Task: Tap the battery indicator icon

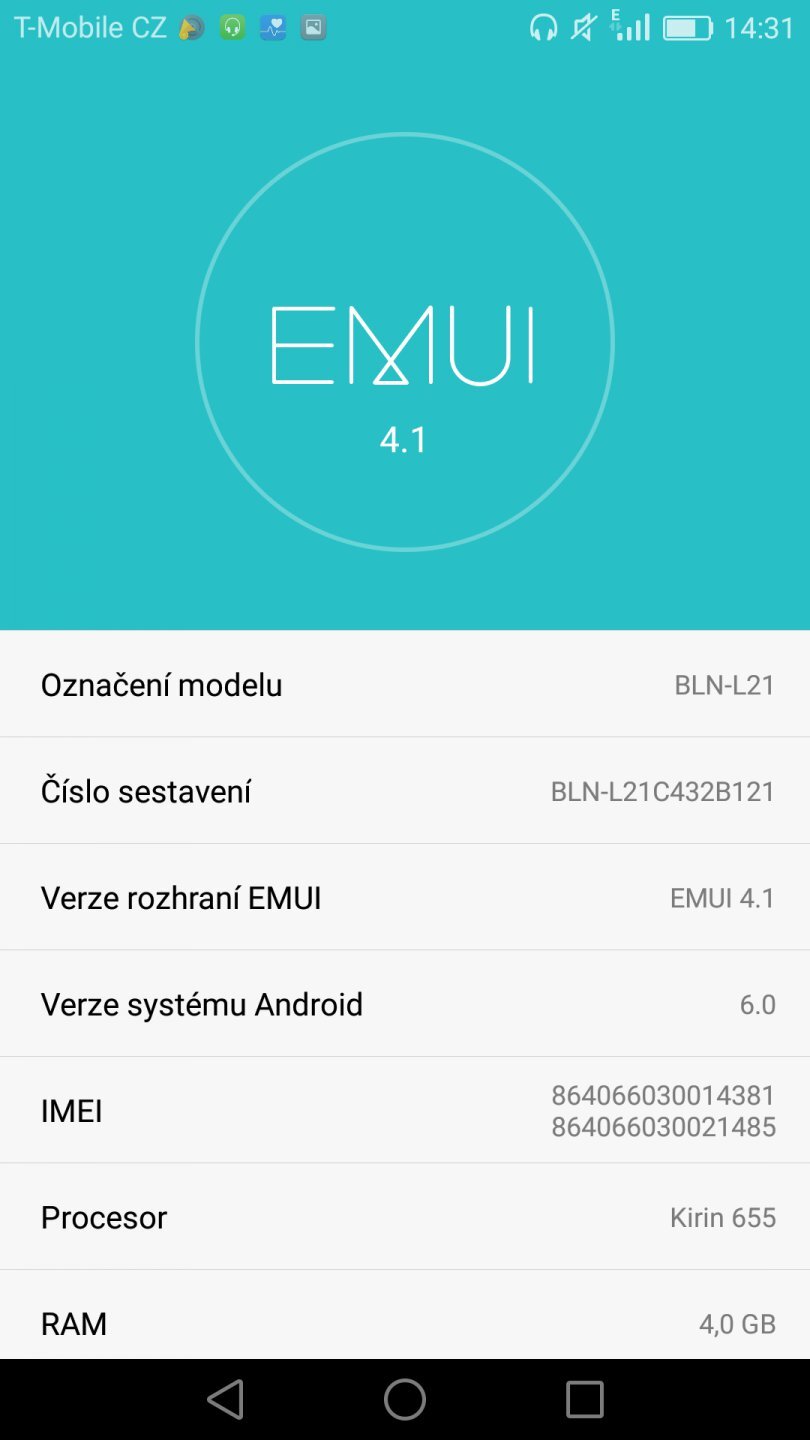Action: coord(688,27)
